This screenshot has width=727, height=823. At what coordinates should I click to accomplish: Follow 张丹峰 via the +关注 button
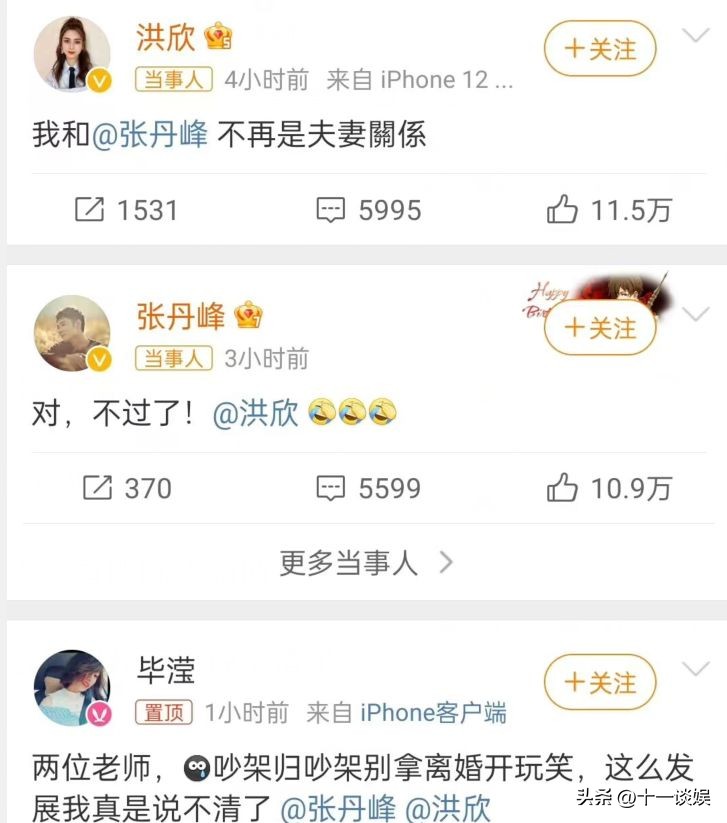(x=598, y=327)
